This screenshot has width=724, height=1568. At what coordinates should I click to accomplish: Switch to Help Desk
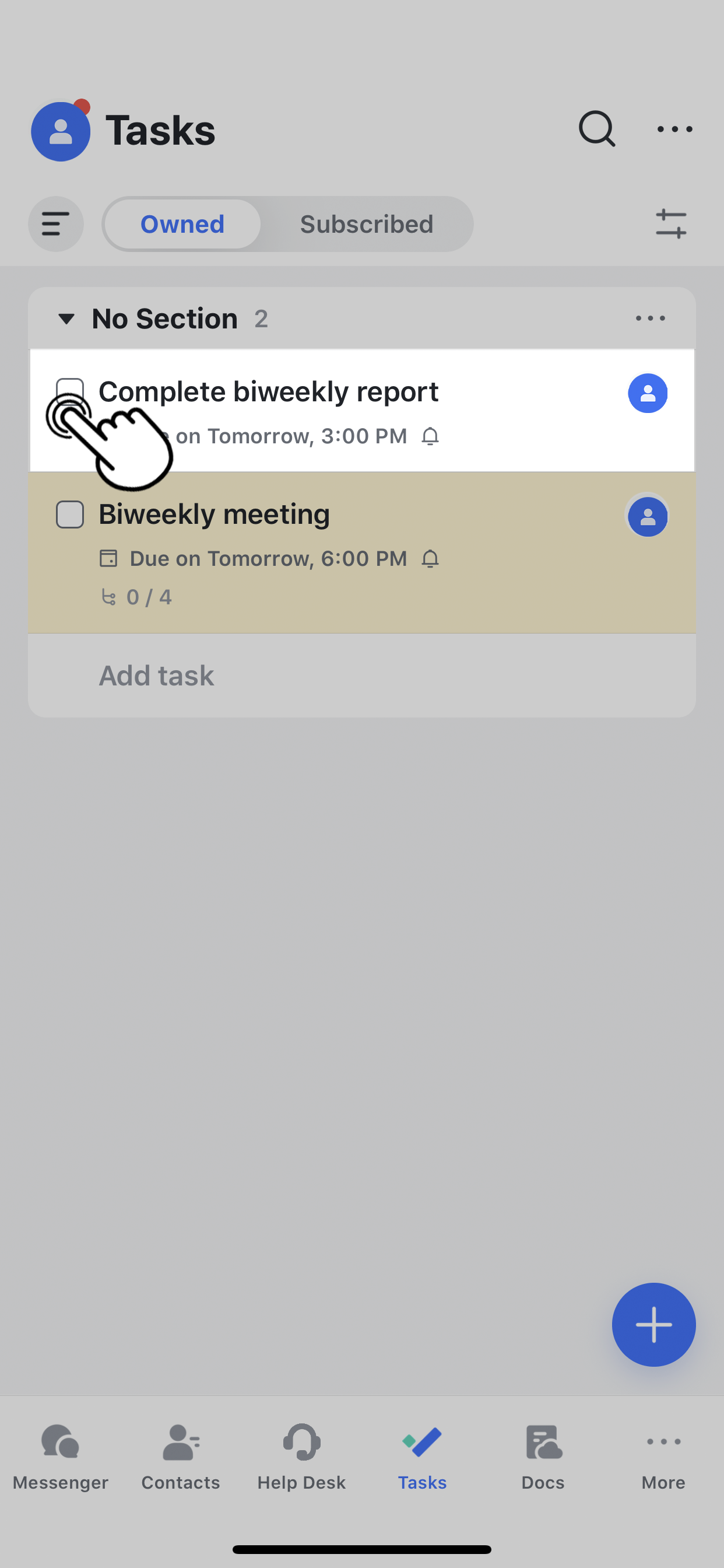(301, 1456)
